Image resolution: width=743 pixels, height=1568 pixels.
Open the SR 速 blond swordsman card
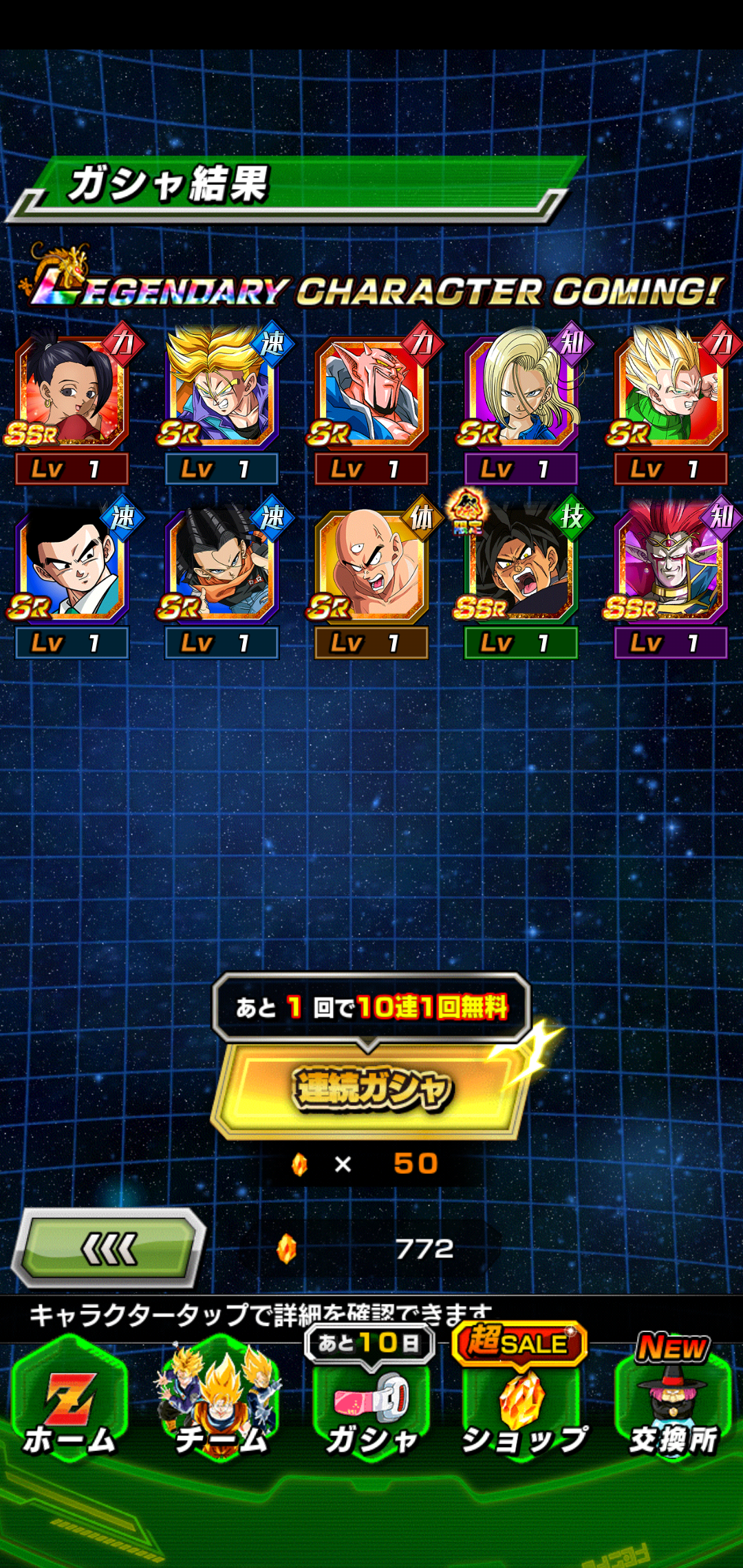(x=222, y=392)
